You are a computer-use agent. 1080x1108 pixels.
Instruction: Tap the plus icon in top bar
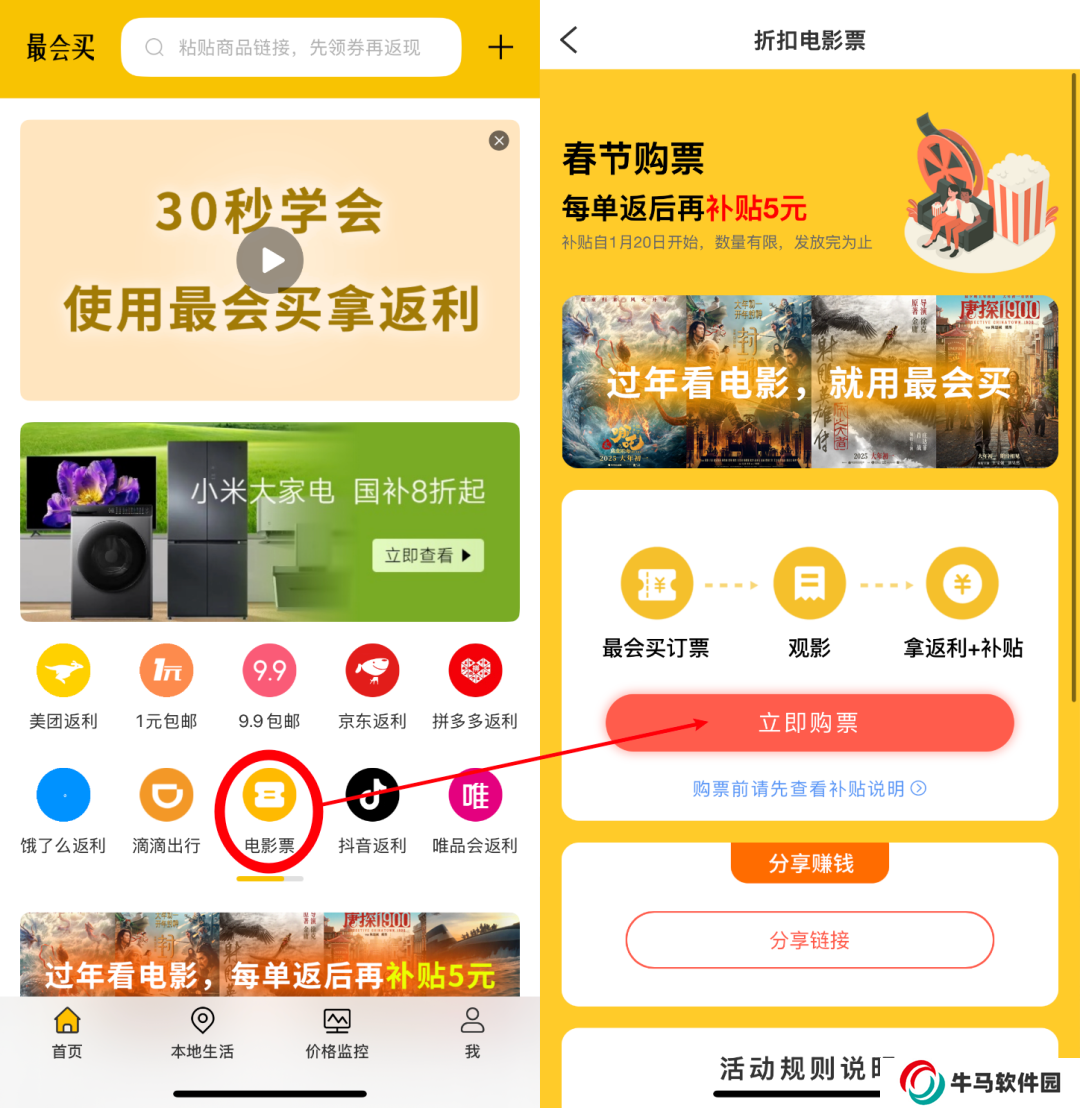pyautogui.click(x=500, y=47)
